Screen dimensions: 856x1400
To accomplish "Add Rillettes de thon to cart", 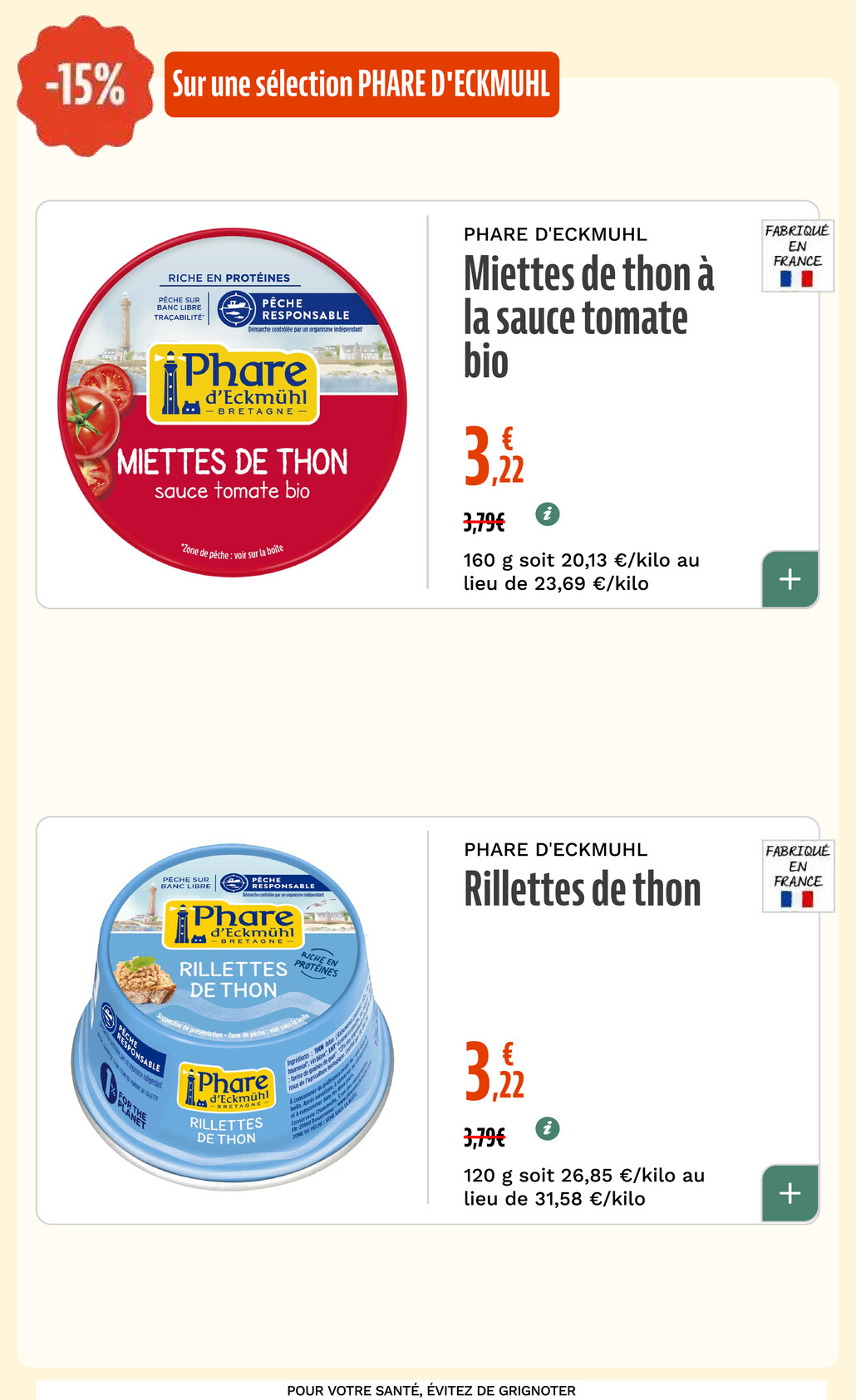I will pyautogui.click(x=790, y=1193).
